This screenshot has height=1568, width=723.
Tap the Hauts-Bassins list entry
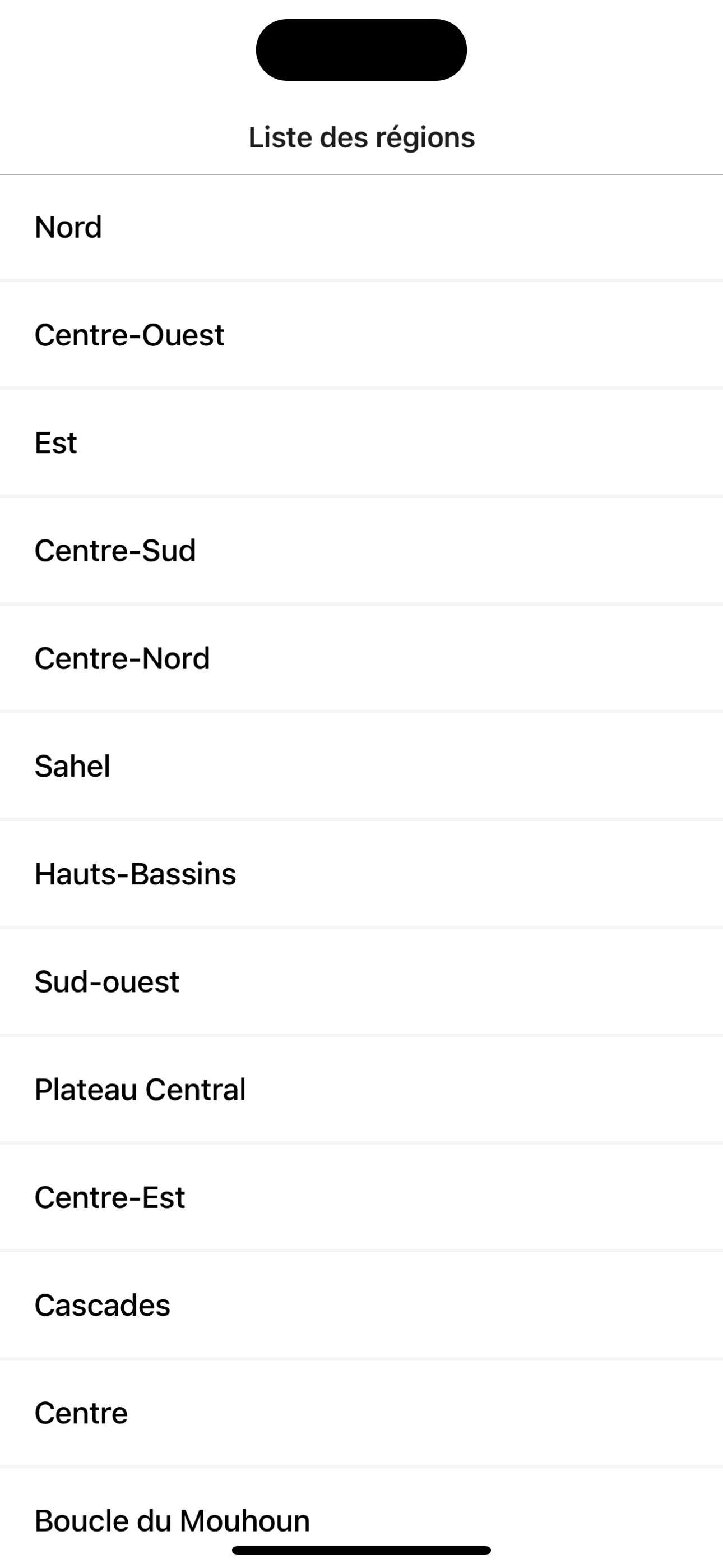(135, 873)
